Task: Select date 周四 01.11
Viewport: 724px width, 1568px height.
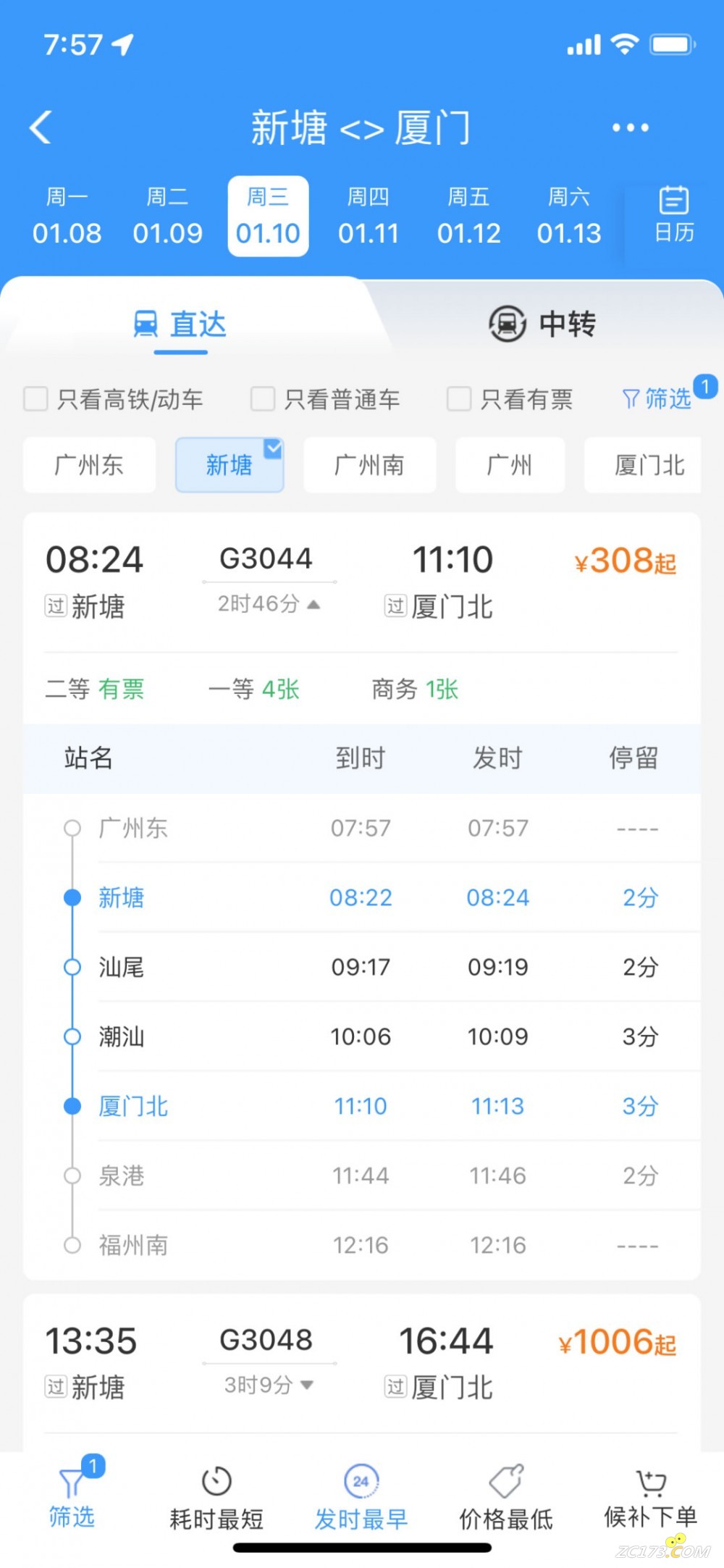Action: [x=368, y=217]
